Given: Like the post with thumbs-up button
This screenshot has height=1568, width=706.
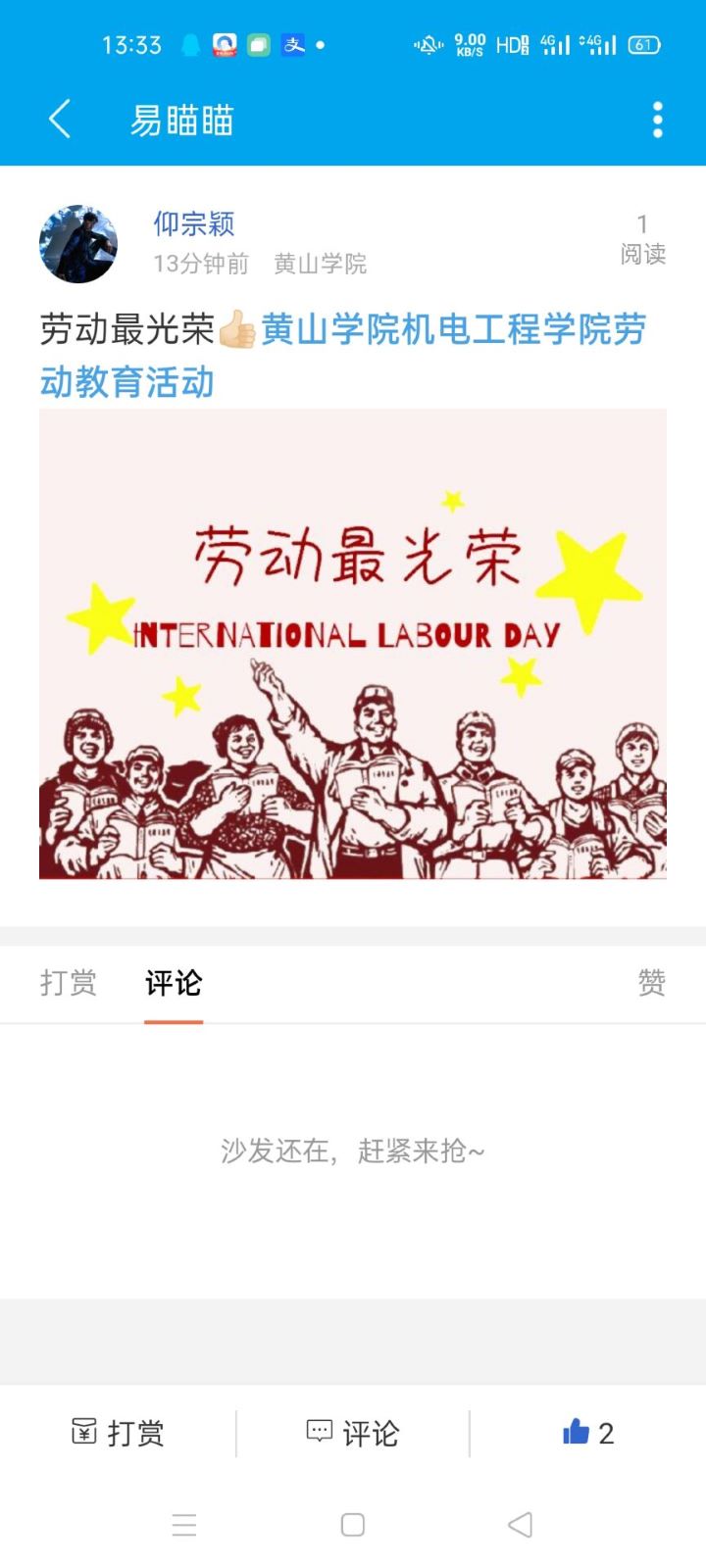Looking at the screenshot, I should coord(587,1433).
